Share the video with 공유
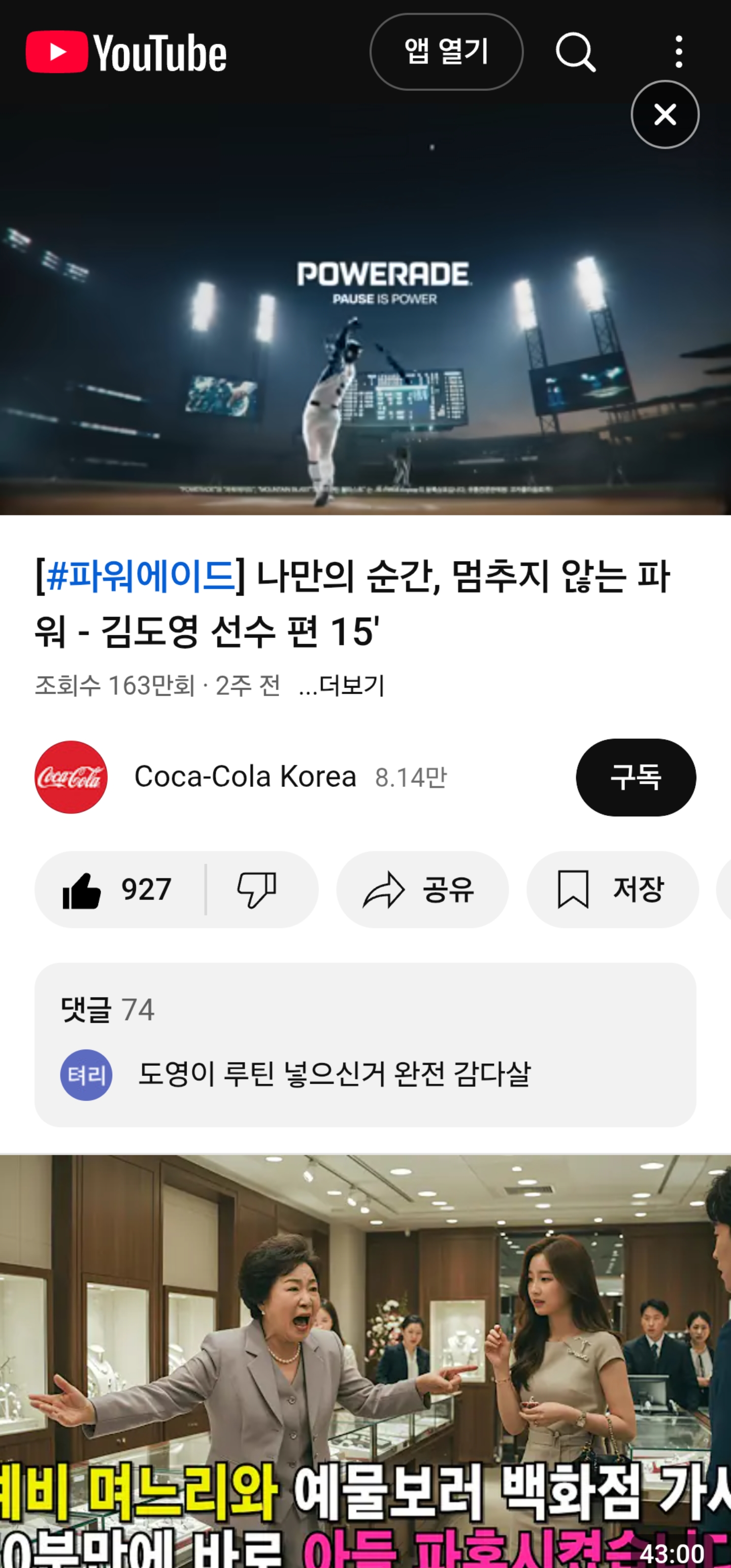This screenshot has height=1568, width=731. pyautogui.click(x=422, y=890)
